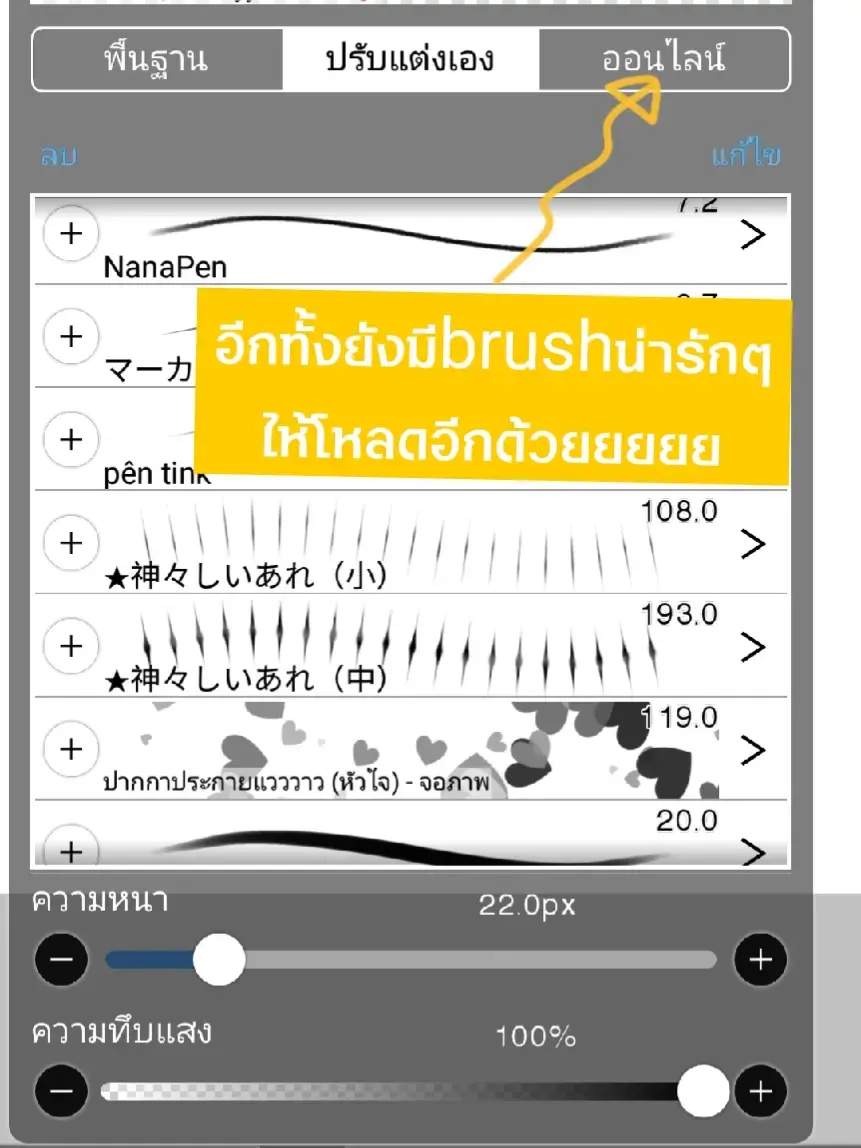
Task: Tap the plus icon on the heart sparkle pen row
Action: click(70, 750)
